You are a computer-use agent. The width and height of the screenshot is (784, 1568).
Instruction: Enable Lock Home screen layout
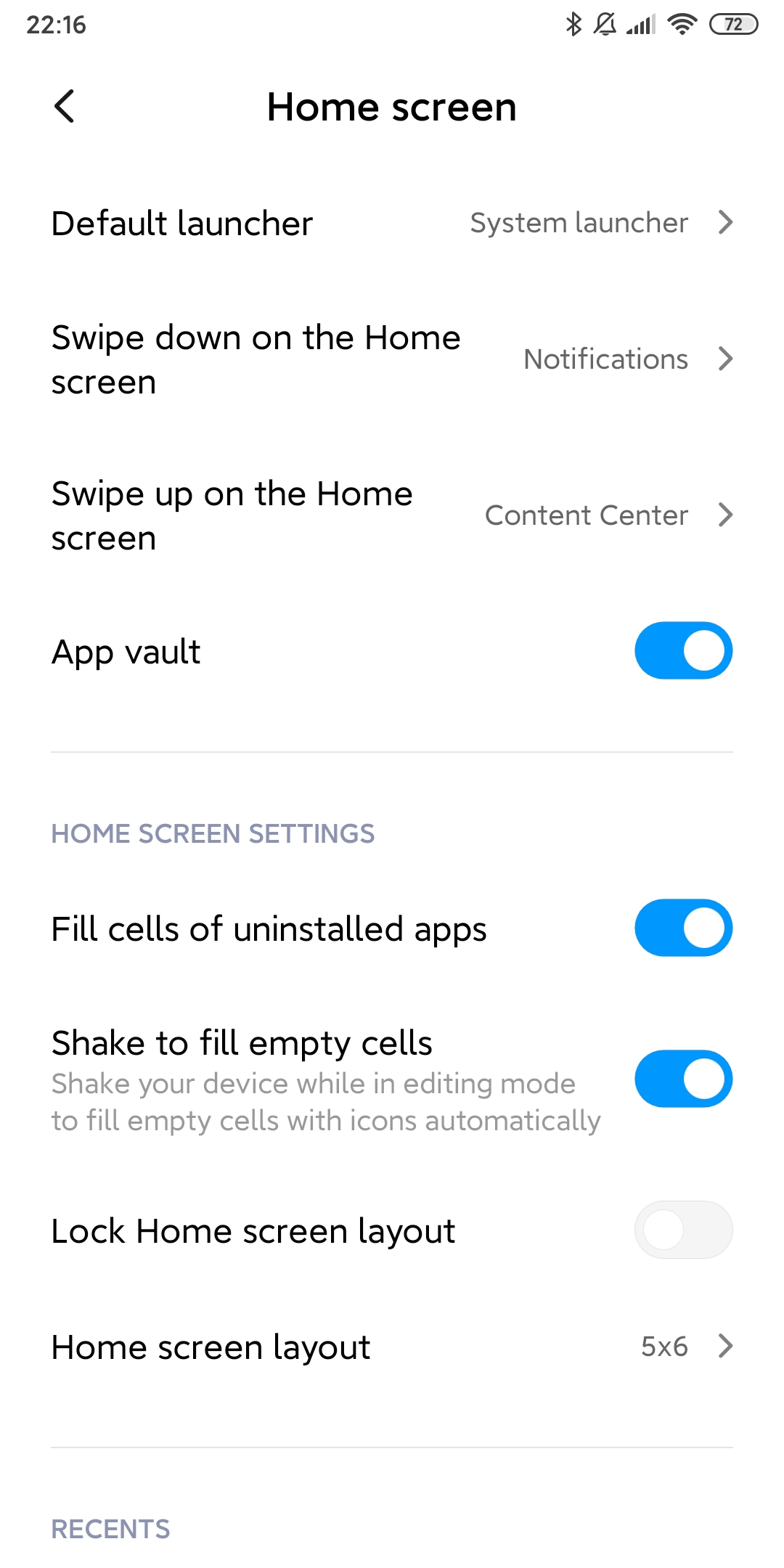coord(683,1230)
